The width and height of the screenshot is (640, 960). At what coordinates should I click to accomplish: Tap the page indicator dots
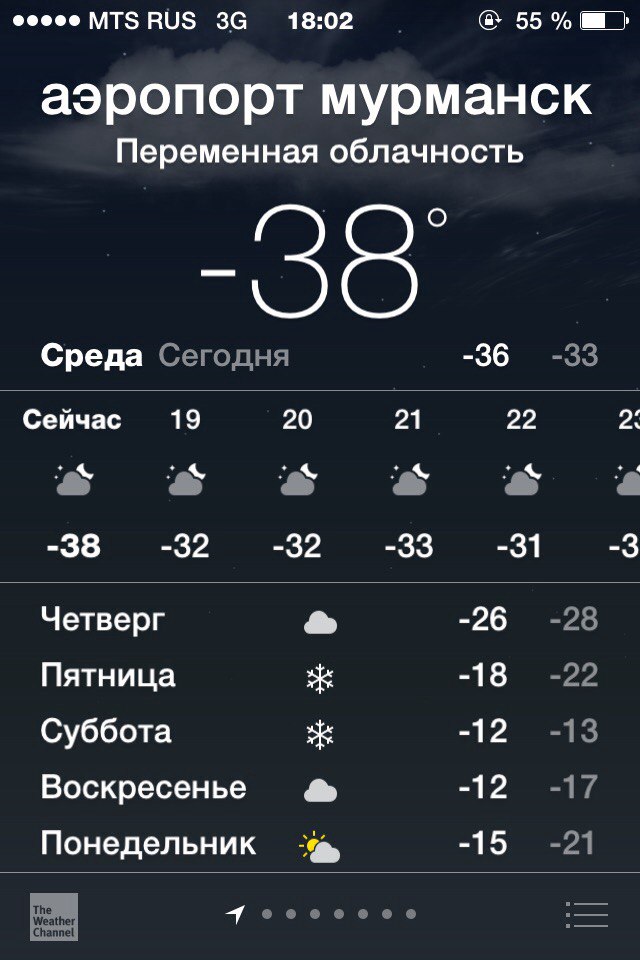click(x=337, y=914)
